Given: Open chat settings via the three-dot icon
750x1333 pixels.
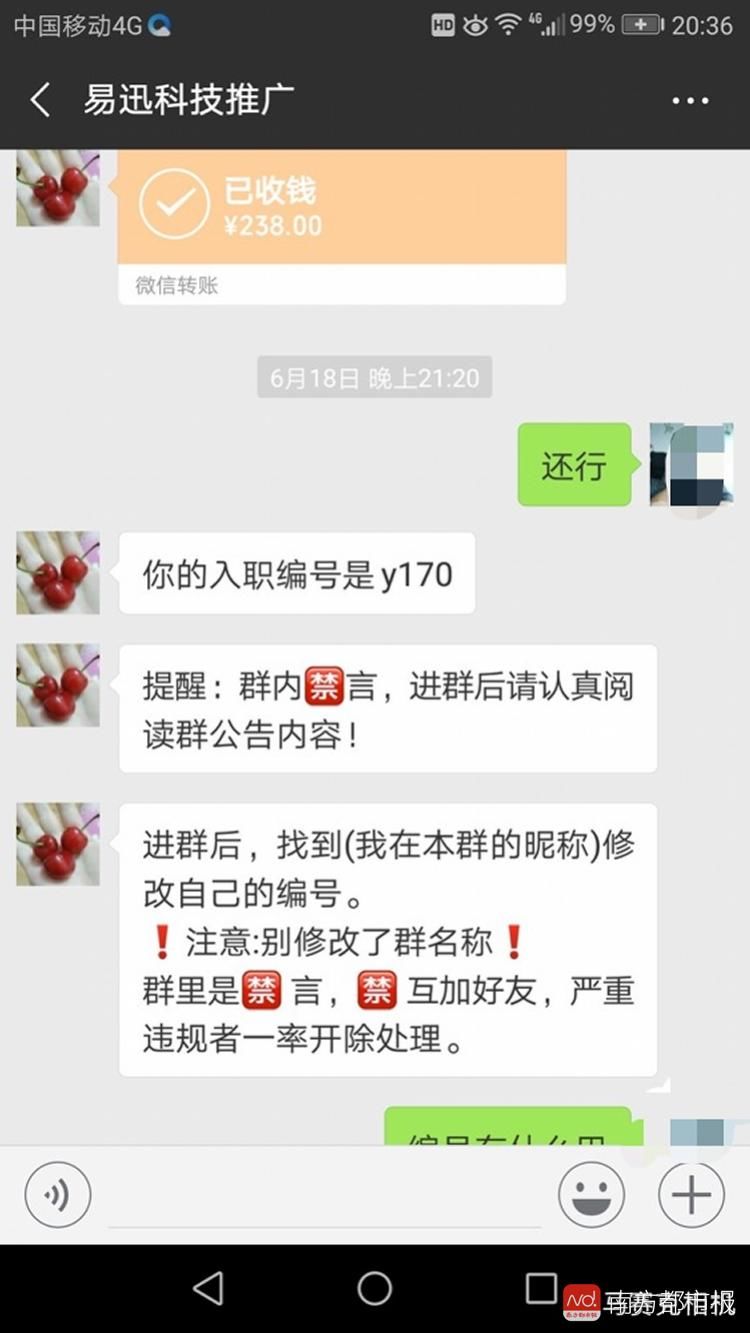Looking at the screenshot, I should (x=691, y=99).
